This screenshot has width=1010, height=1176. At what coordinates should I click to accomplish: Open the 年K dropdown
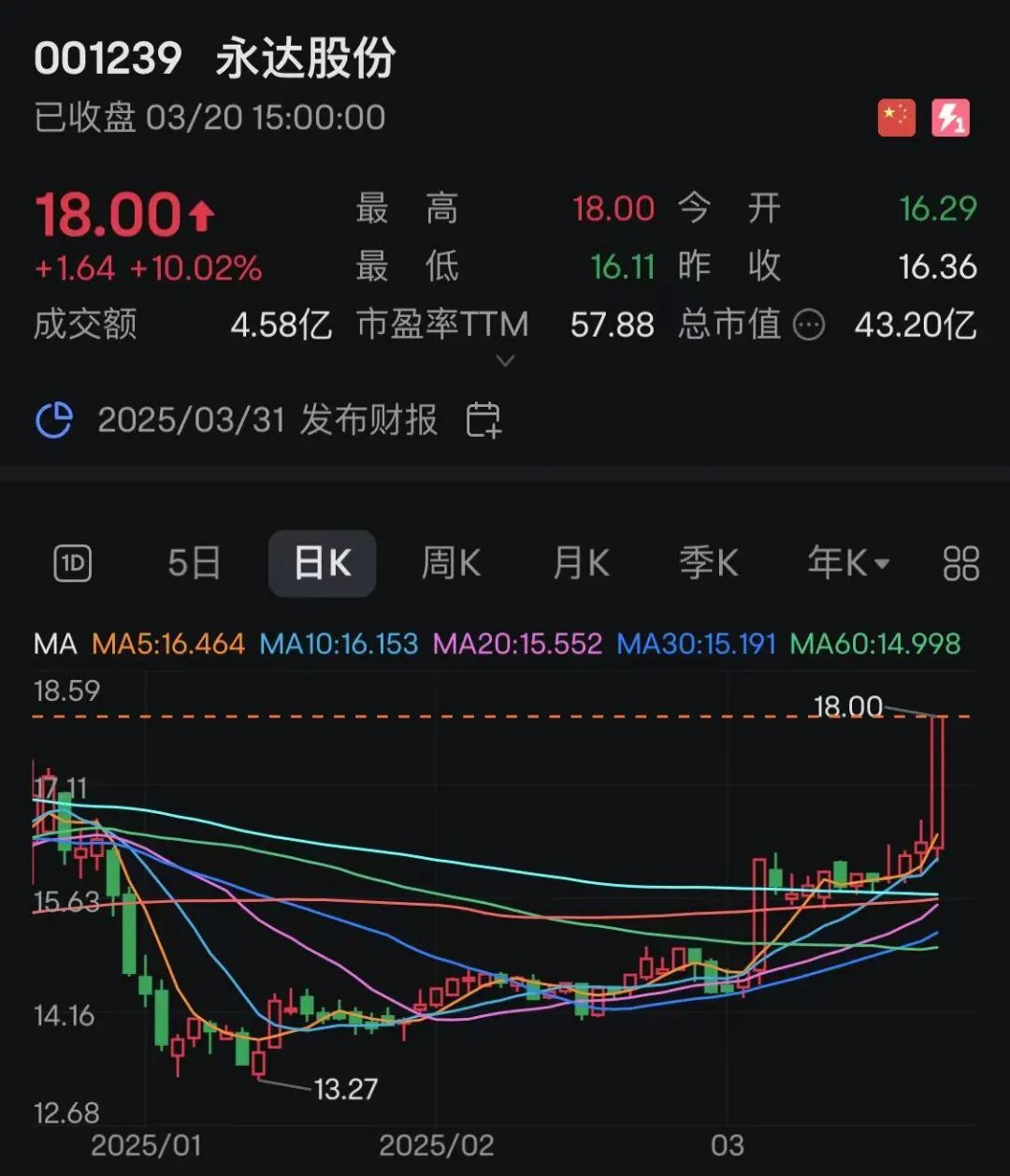848,564
